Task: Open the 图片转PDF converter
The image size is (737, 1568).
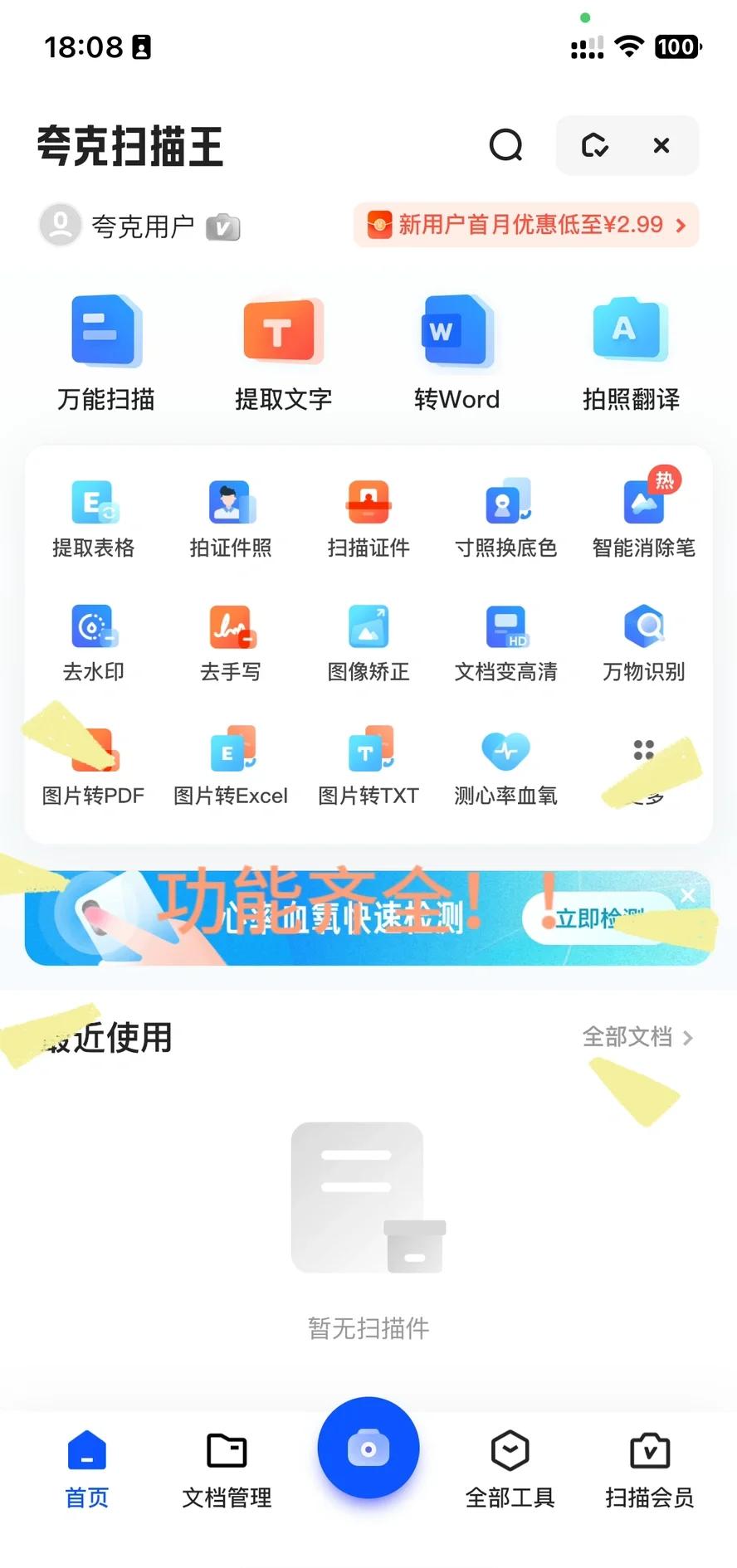Action: tap(93, 763)
